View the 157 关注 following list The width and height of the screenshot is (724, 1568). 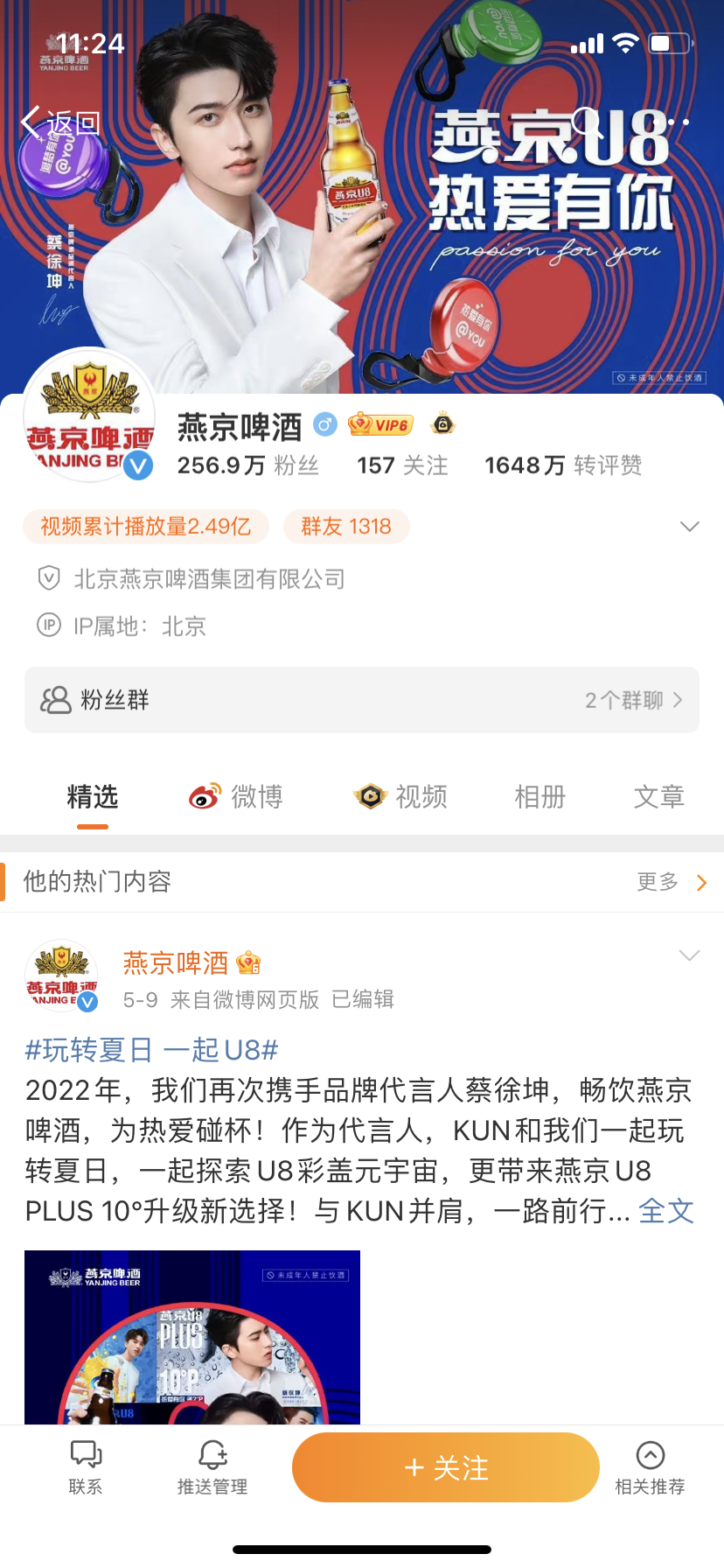click(402, 465)
